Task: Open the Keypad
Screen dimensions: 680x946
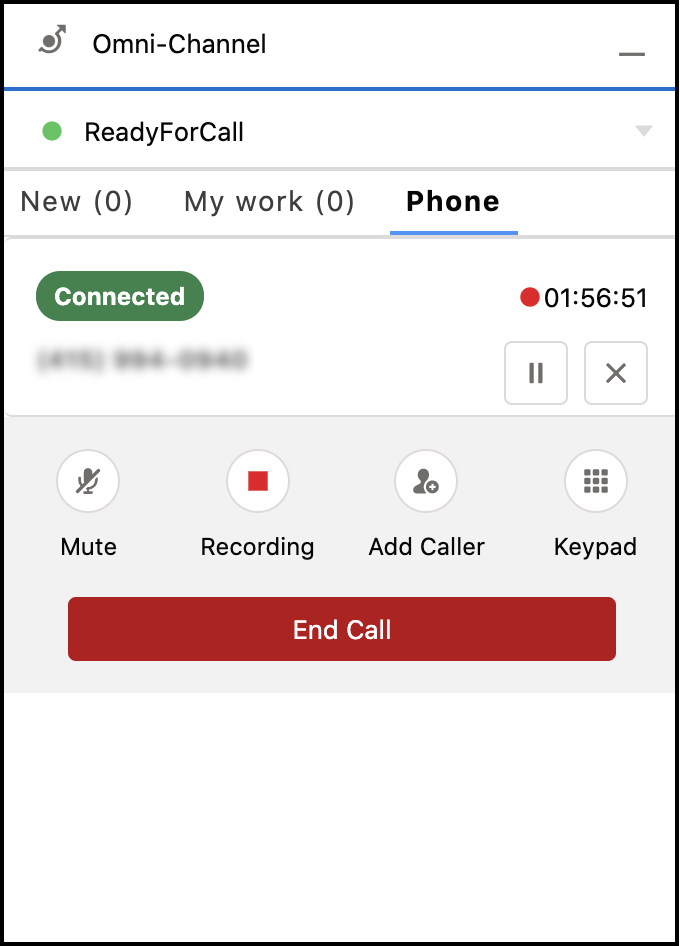Action: click(x=596, y=481)
